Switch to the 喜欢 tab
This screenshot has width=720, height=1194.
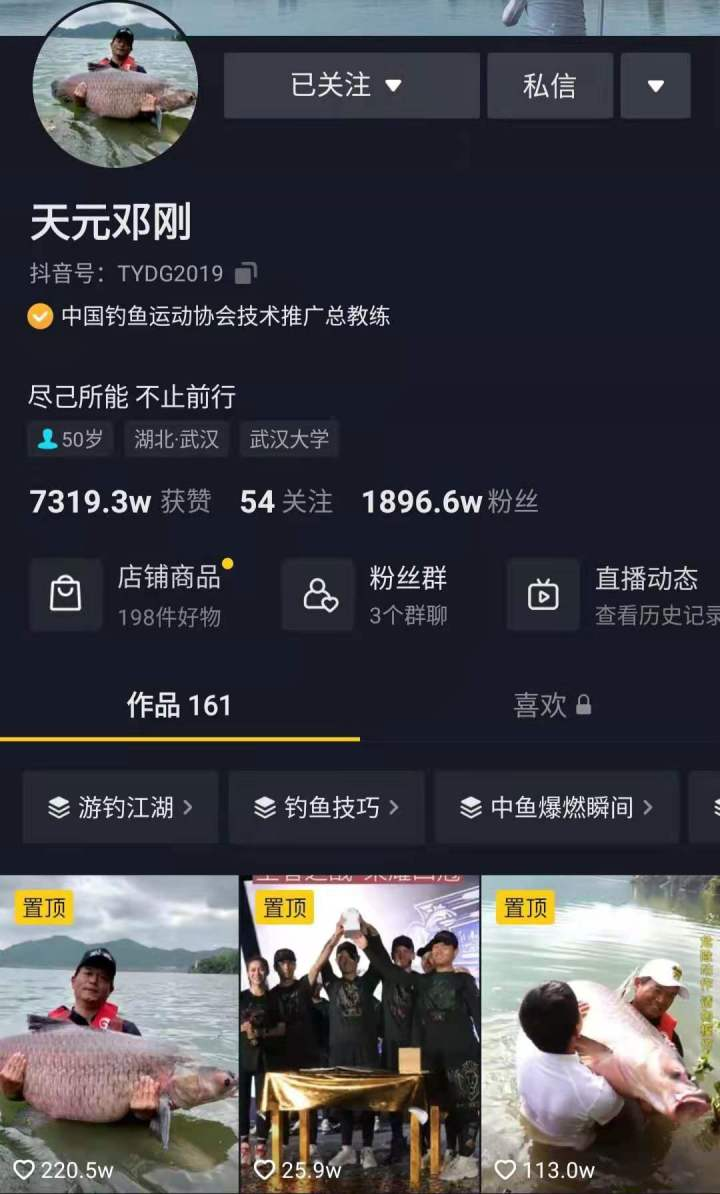551,706
